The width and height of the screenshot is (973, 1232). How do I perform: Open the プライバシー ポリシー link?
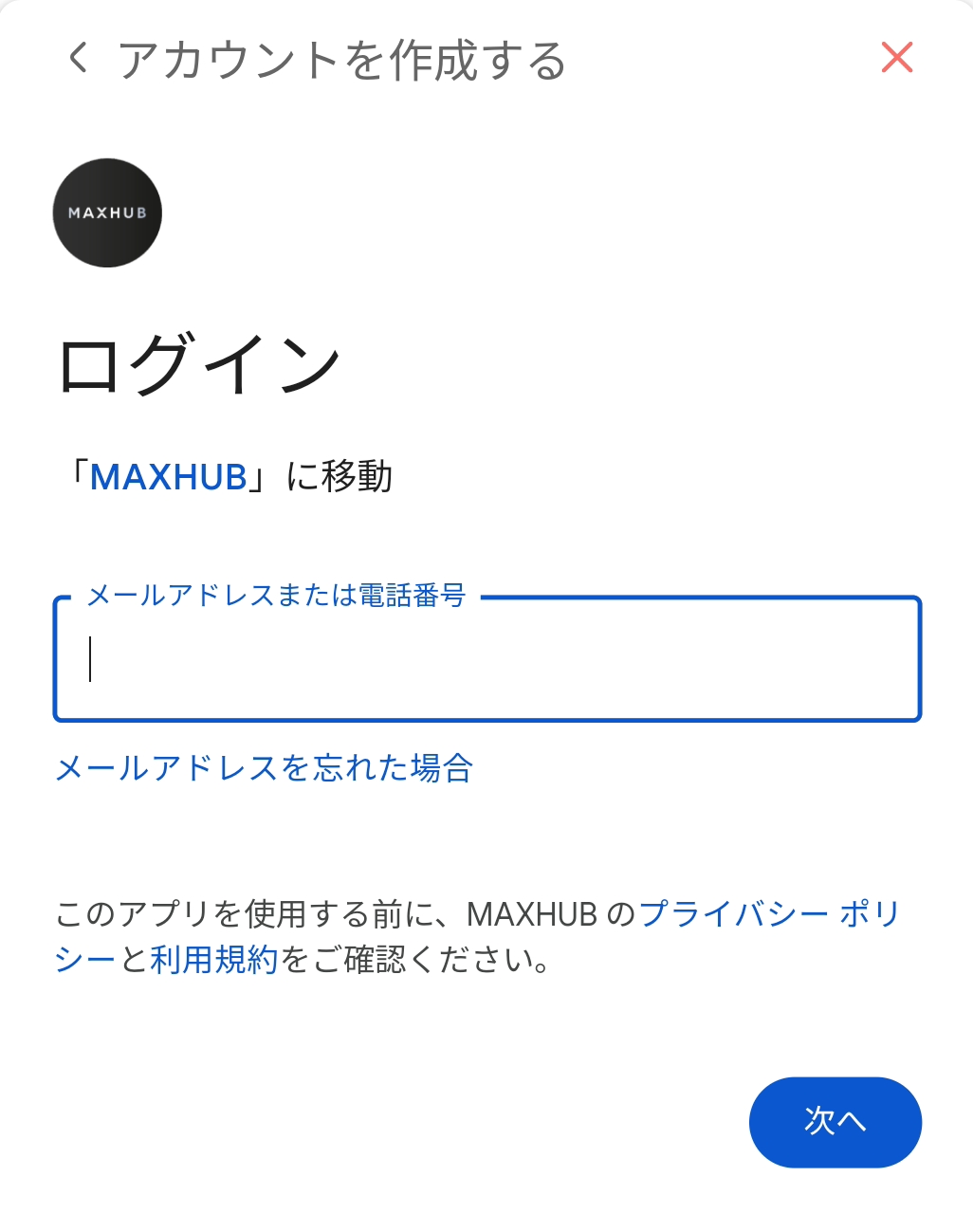point(768,915)
